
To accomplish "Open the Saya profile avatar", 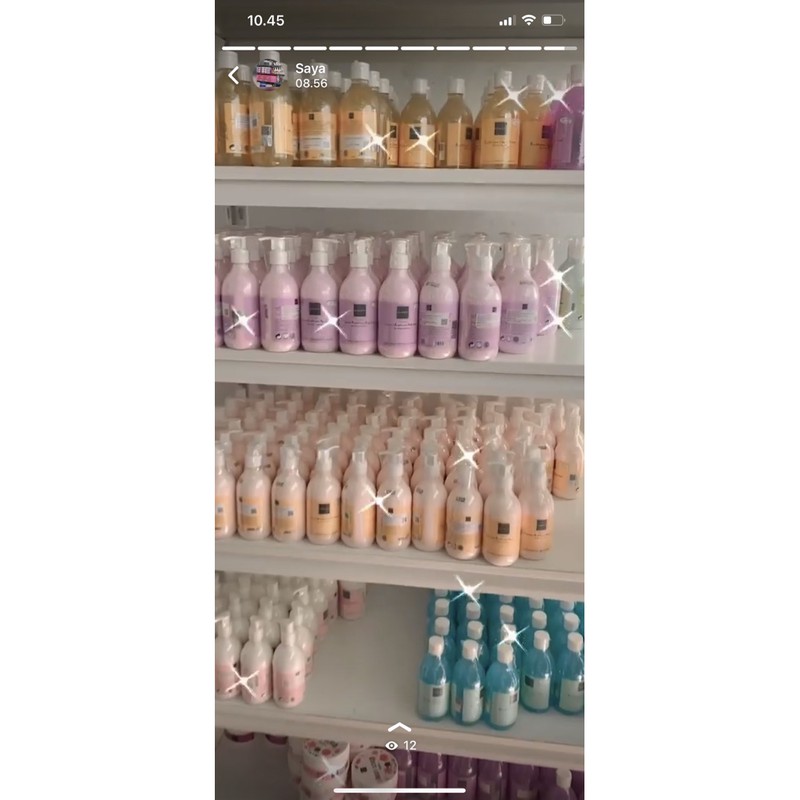I will pos(269,75).
